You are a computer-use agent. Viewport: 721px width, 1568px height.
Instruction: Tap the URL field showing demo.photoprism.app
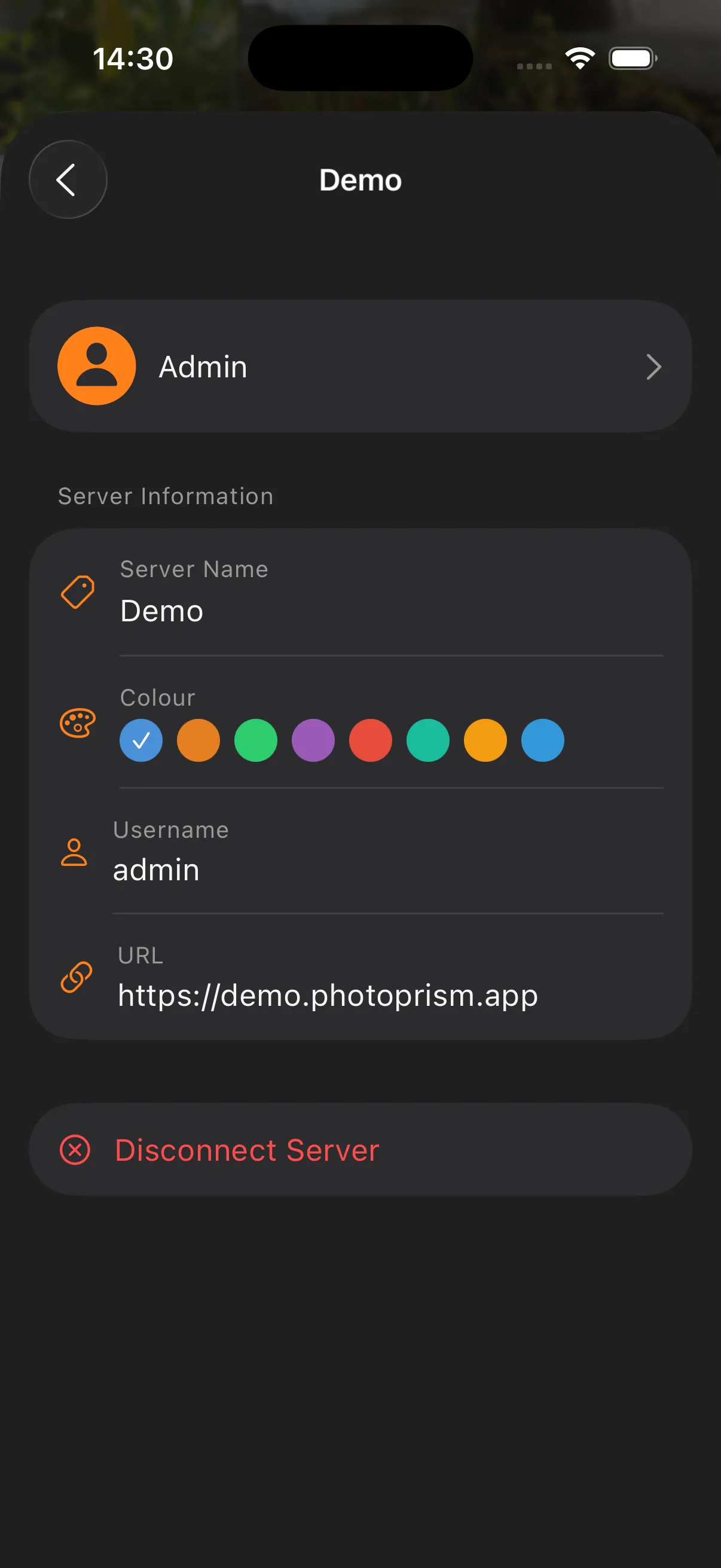point(328,995)
